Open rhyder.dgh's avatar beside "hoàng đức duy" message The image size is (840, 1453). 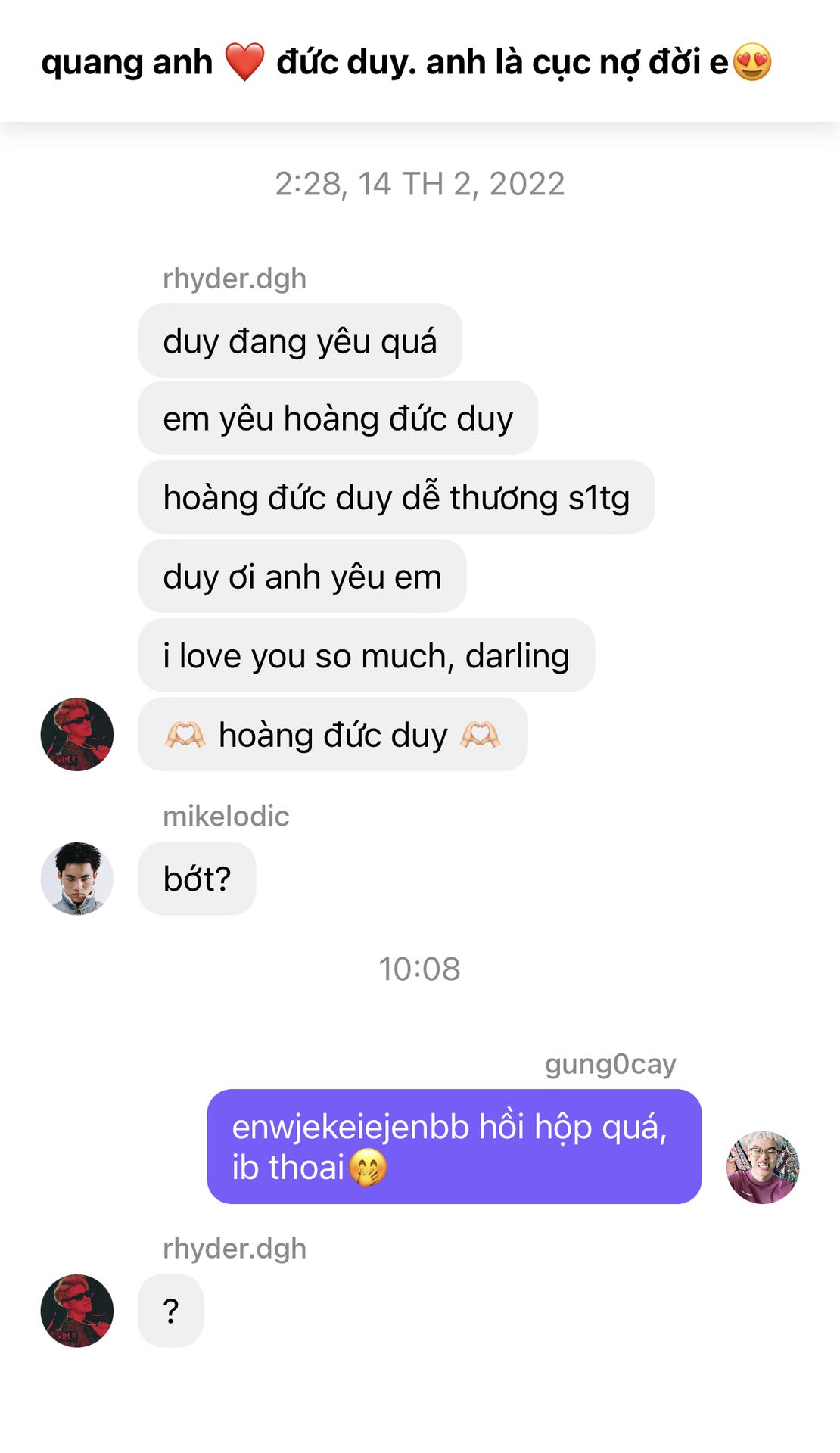tap(77, 734)
